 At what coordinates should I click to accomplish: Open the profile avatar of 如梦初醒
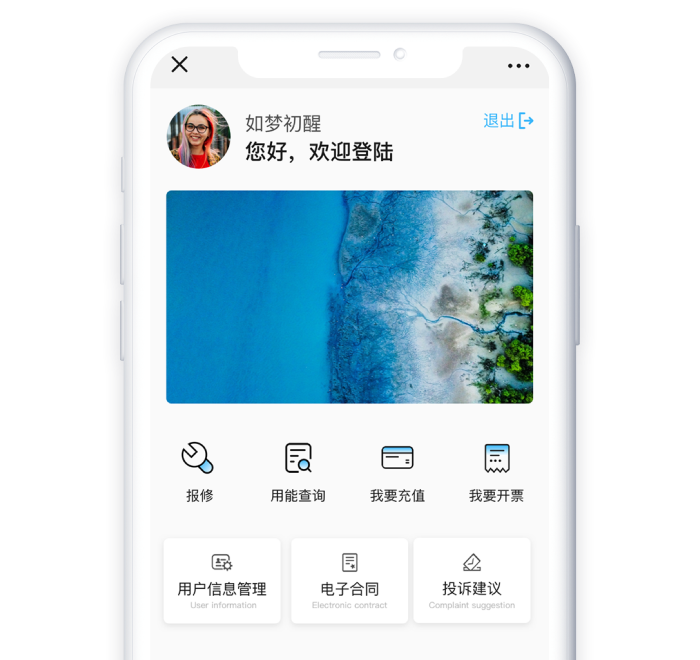[199, 137]
